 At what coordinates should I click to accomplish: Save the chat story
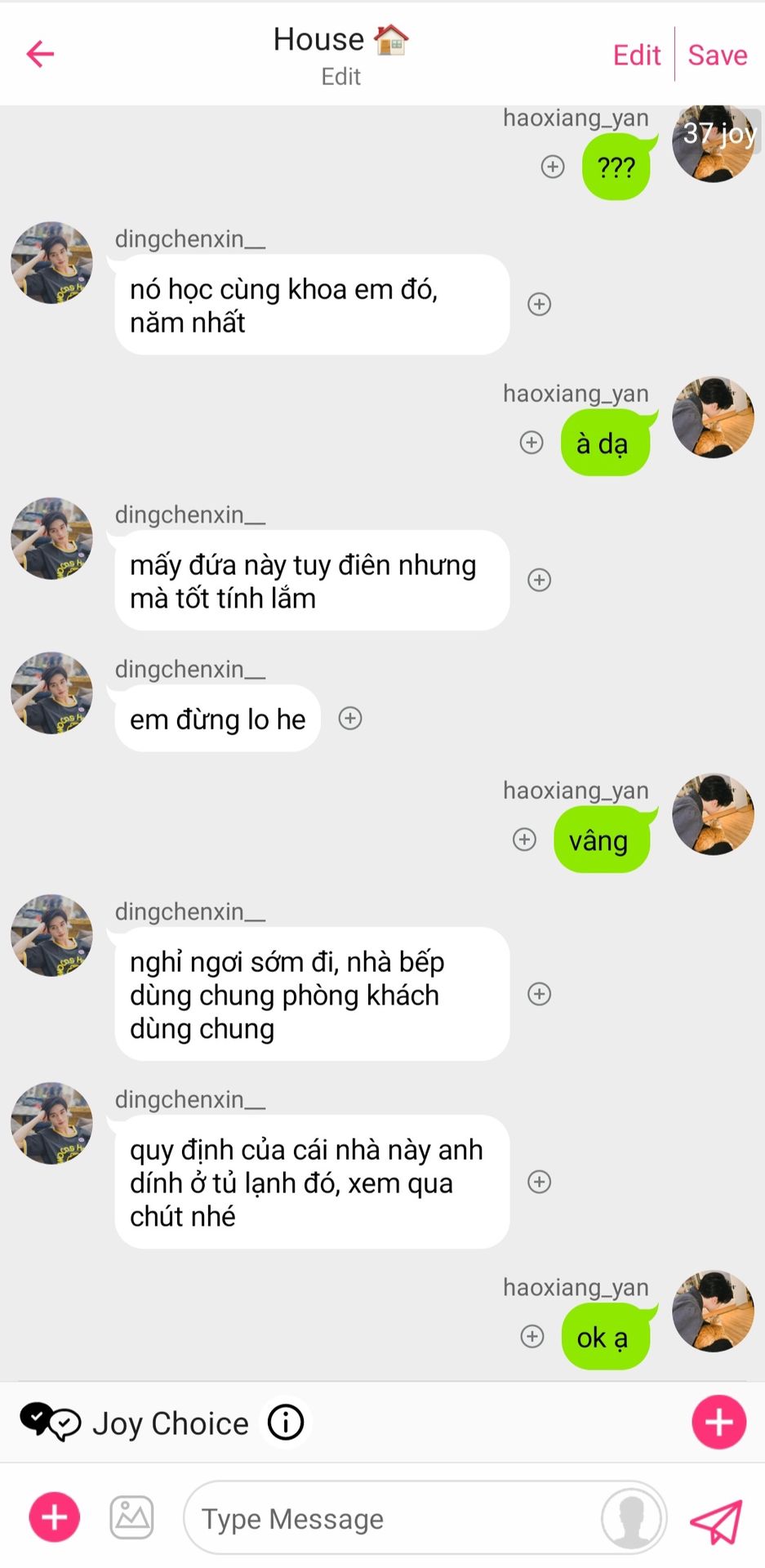tap(718, 55)
